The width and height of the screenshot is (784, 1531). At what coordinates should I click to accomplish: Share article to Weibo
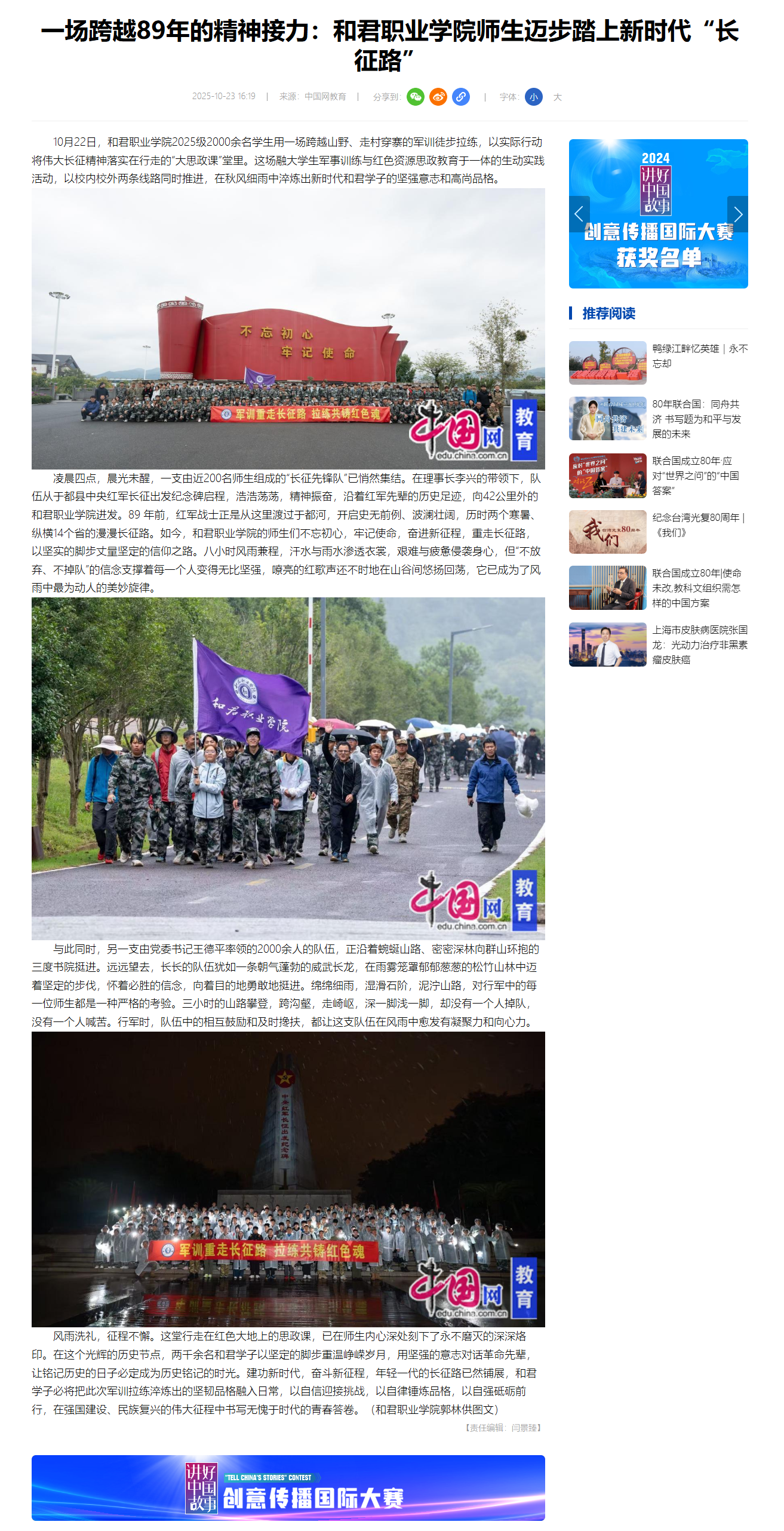tap(438, 97)
